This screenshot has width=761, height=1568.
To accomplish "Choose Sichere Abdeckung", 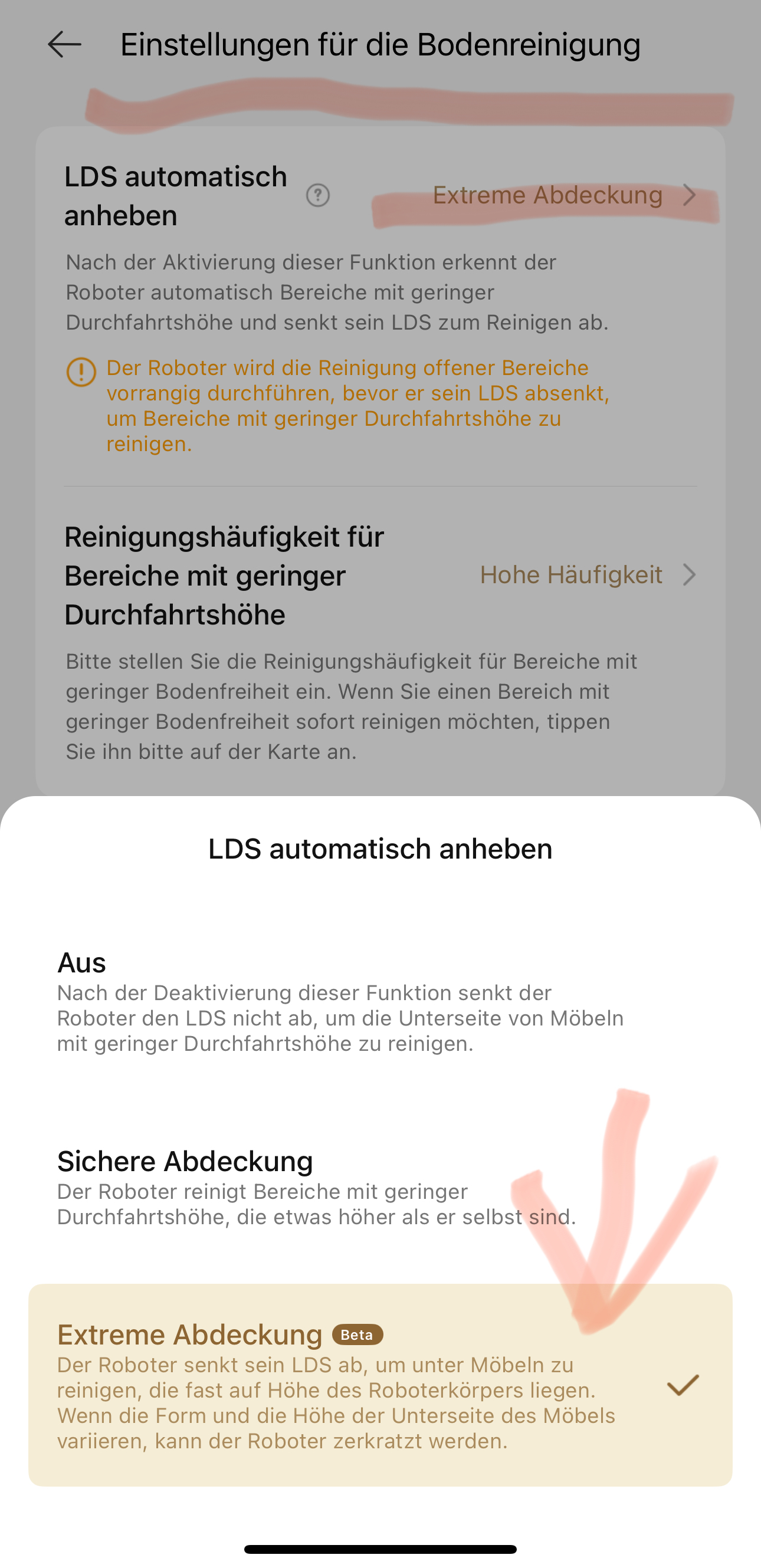I will (380, 1187).
